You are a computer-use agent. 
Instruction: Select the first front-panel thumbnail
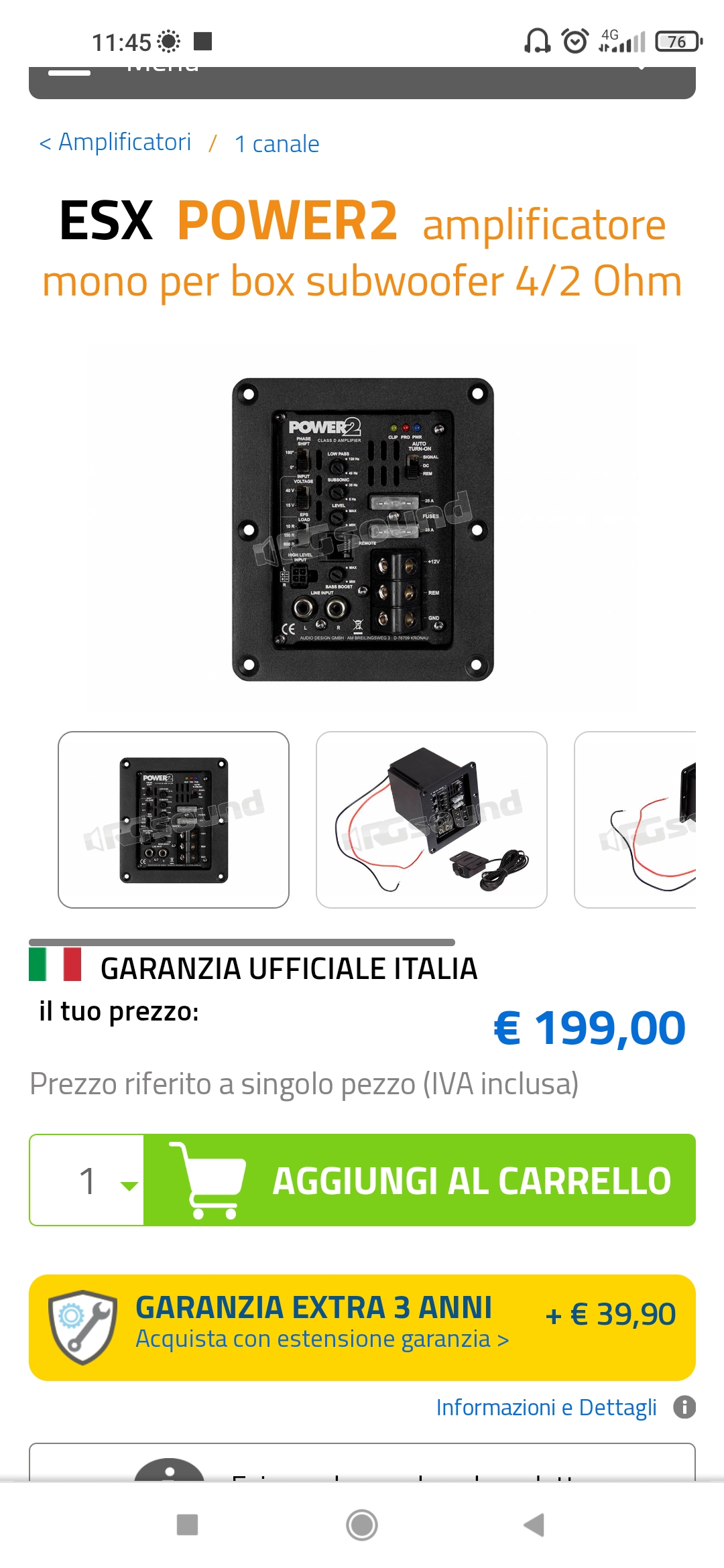(174, 820)
